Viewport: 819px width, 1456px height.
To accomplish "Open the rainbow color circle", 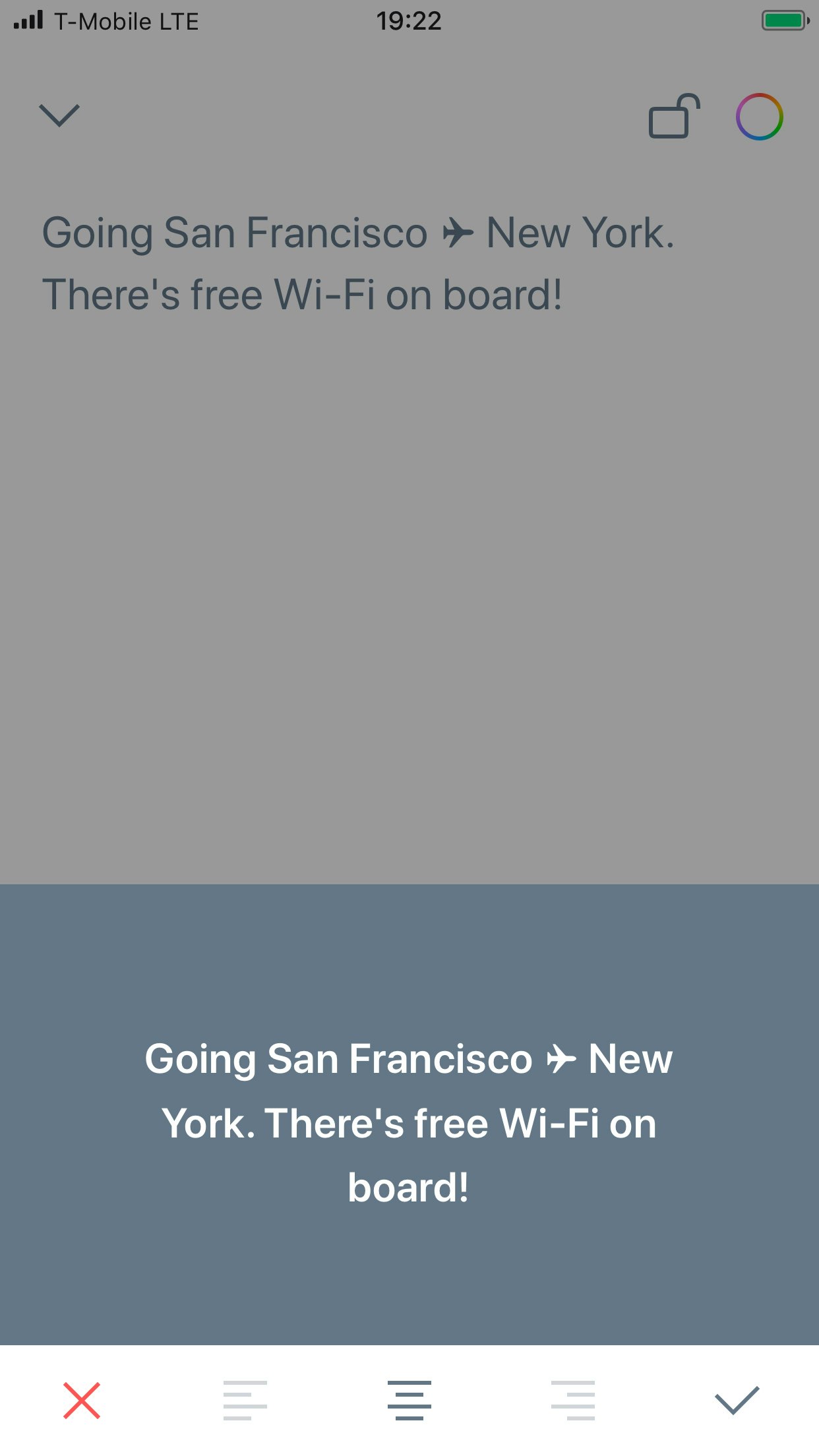I will click(x=760, y=117).
